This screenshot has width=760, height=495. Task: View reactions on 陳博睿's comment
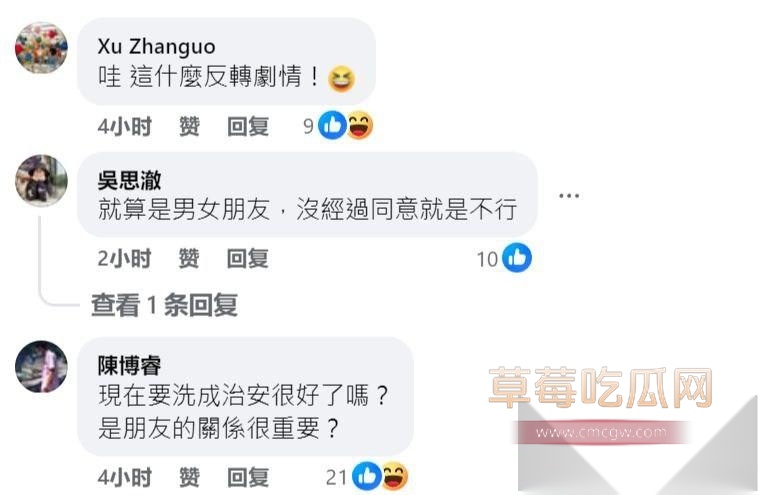pos(379,476)
